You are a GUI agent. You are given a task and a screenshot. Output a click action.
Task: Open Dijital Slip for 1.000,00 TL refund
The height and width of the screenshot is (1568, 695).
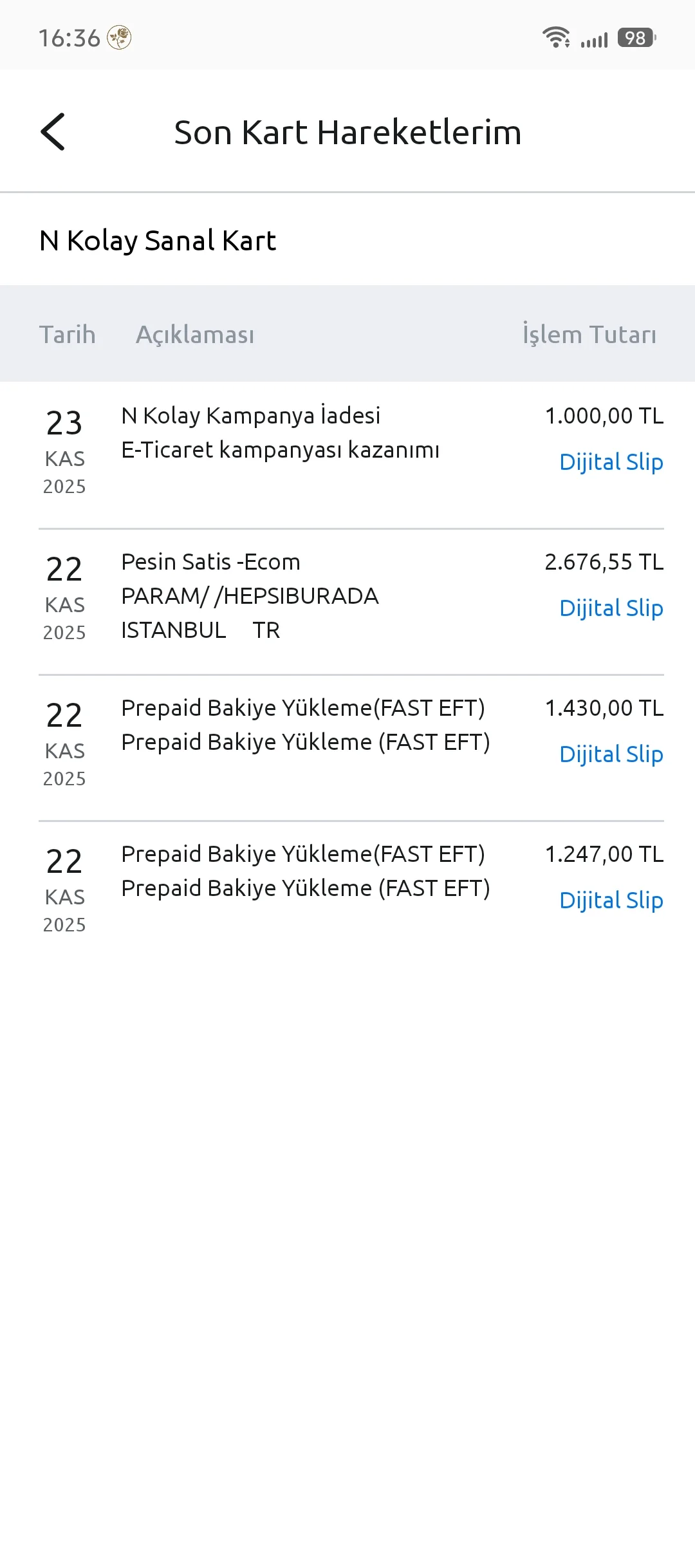(611, 462)
